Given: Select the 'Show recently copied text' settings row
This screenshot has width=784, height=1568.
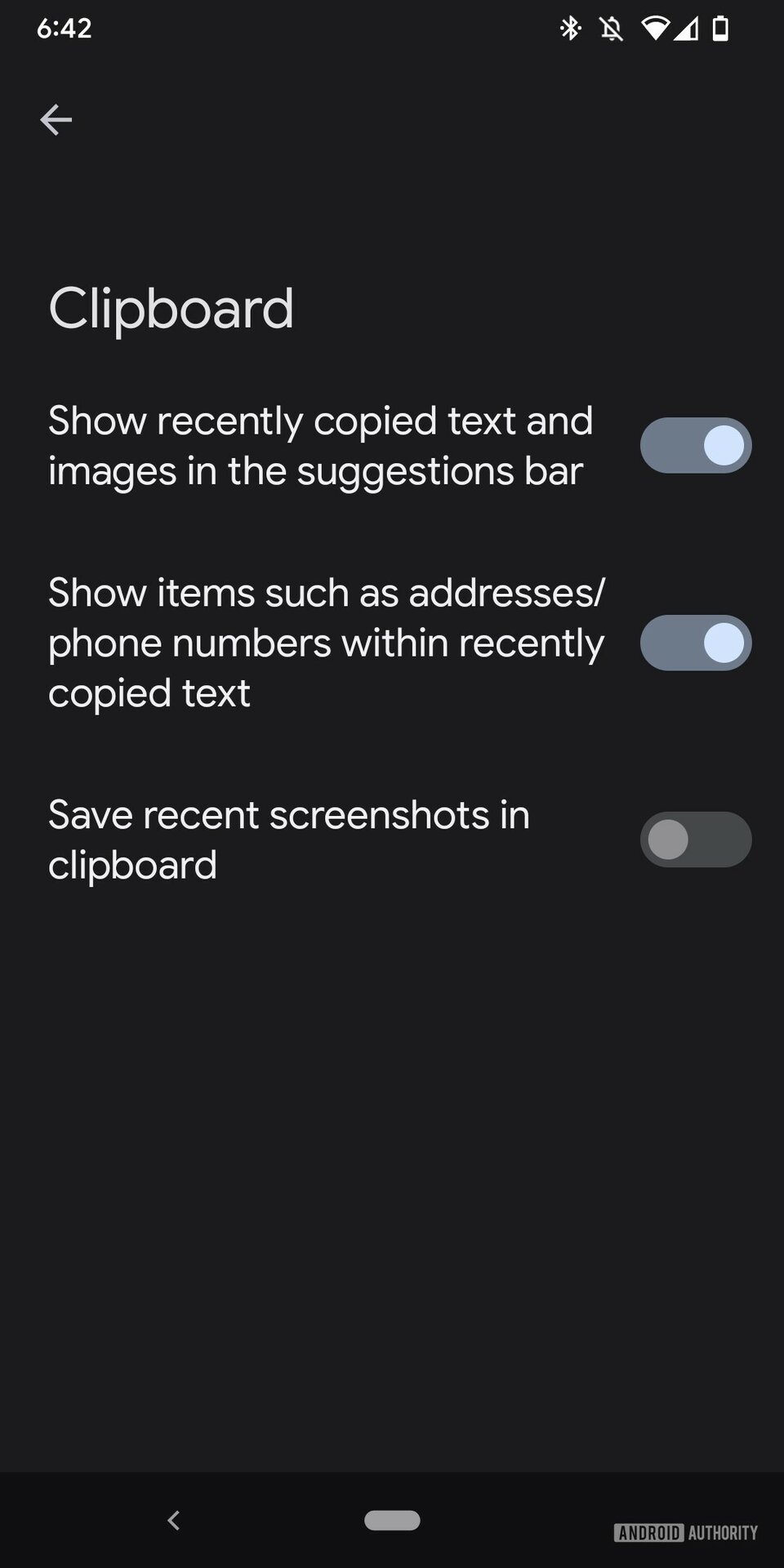Looking at the screenshot, I should click(321, 445).
